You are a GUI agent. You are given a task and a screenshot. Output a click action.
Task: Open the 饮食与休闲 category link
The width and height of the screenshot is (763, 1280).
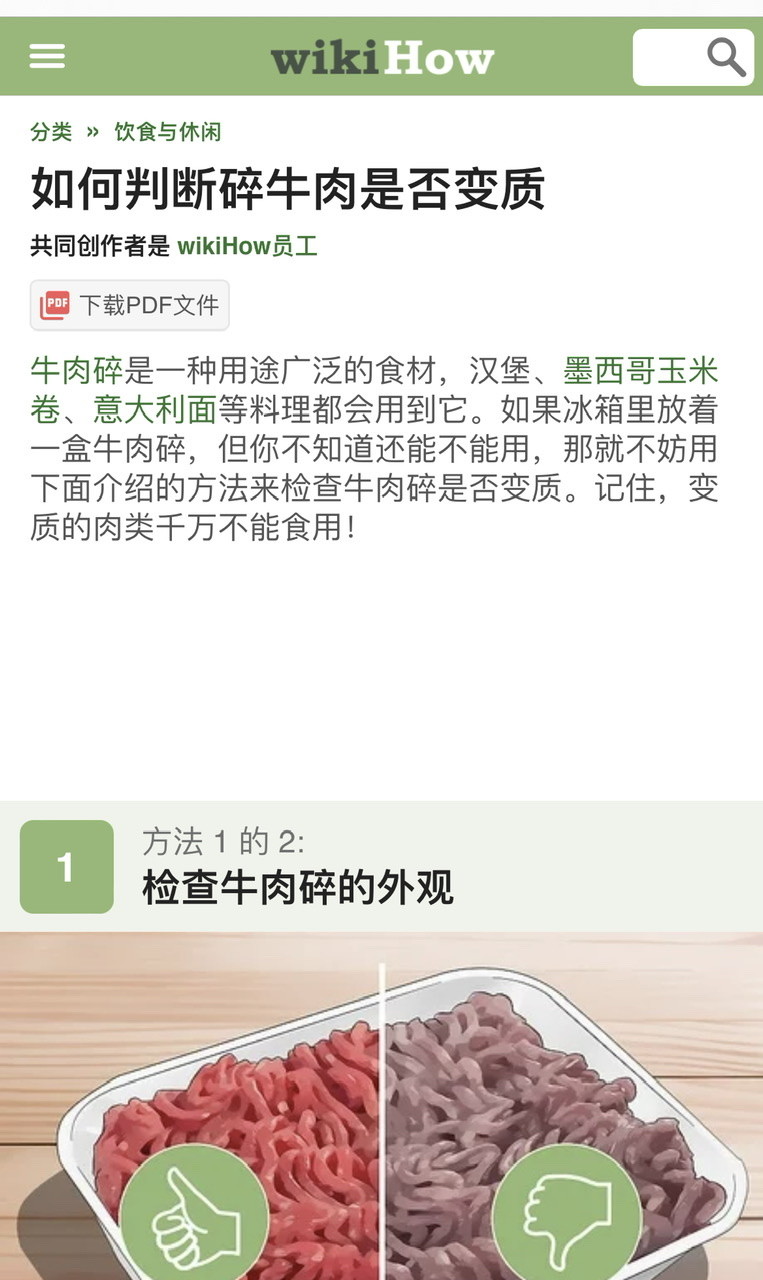167,132
